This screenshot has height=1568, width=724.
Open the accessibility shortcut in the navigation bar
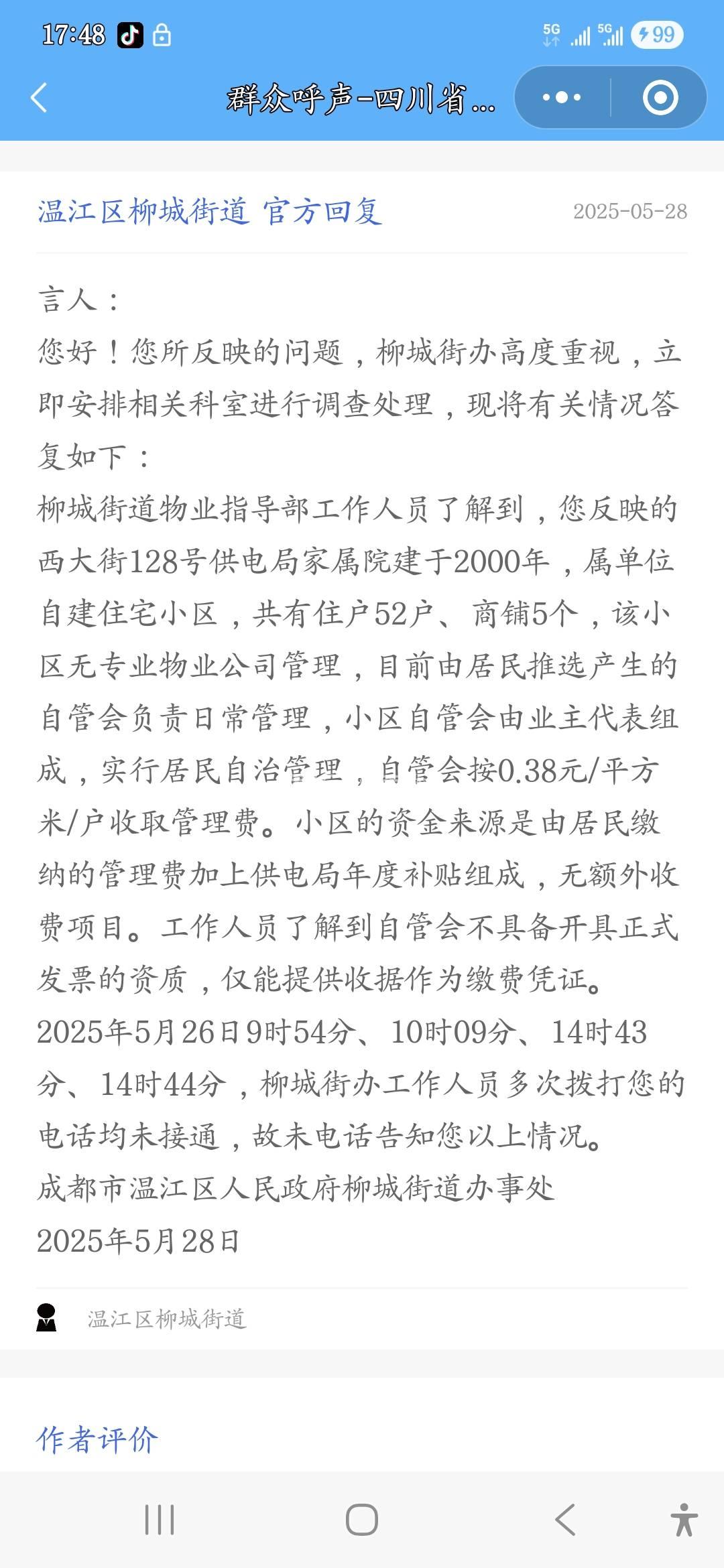pos(684,1519)
